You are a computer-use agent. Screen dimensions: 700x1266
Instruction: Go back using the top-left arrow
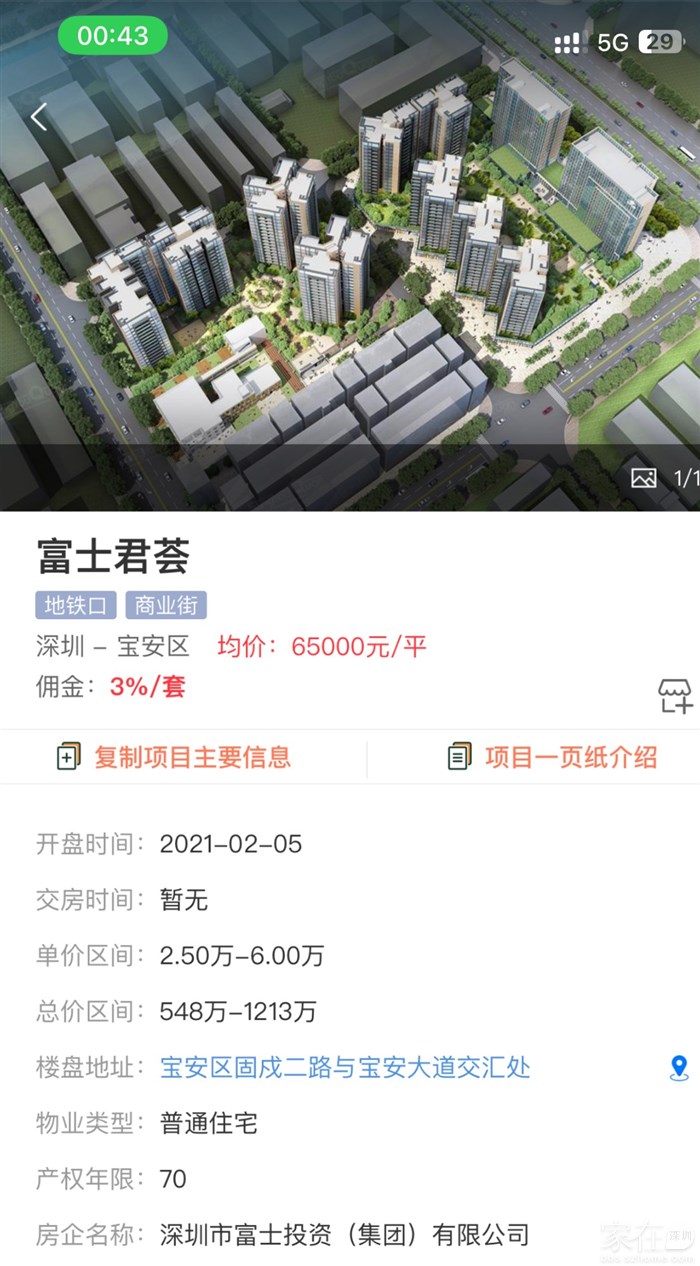pos(39,117)
